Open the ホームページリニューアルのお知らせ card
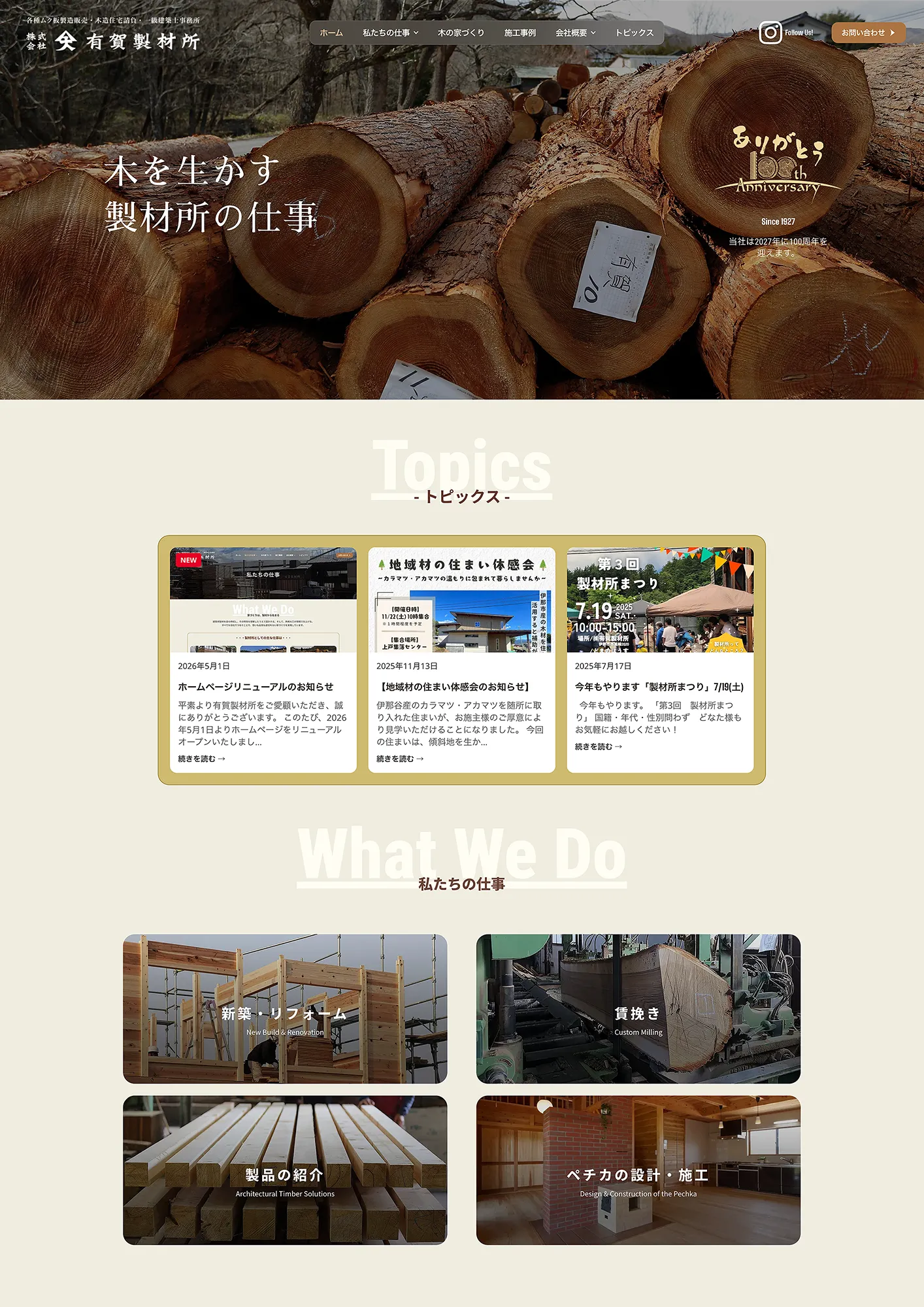Image resolution: width=924 pixels, height=1307 pixels. click(x=263, y=660)
